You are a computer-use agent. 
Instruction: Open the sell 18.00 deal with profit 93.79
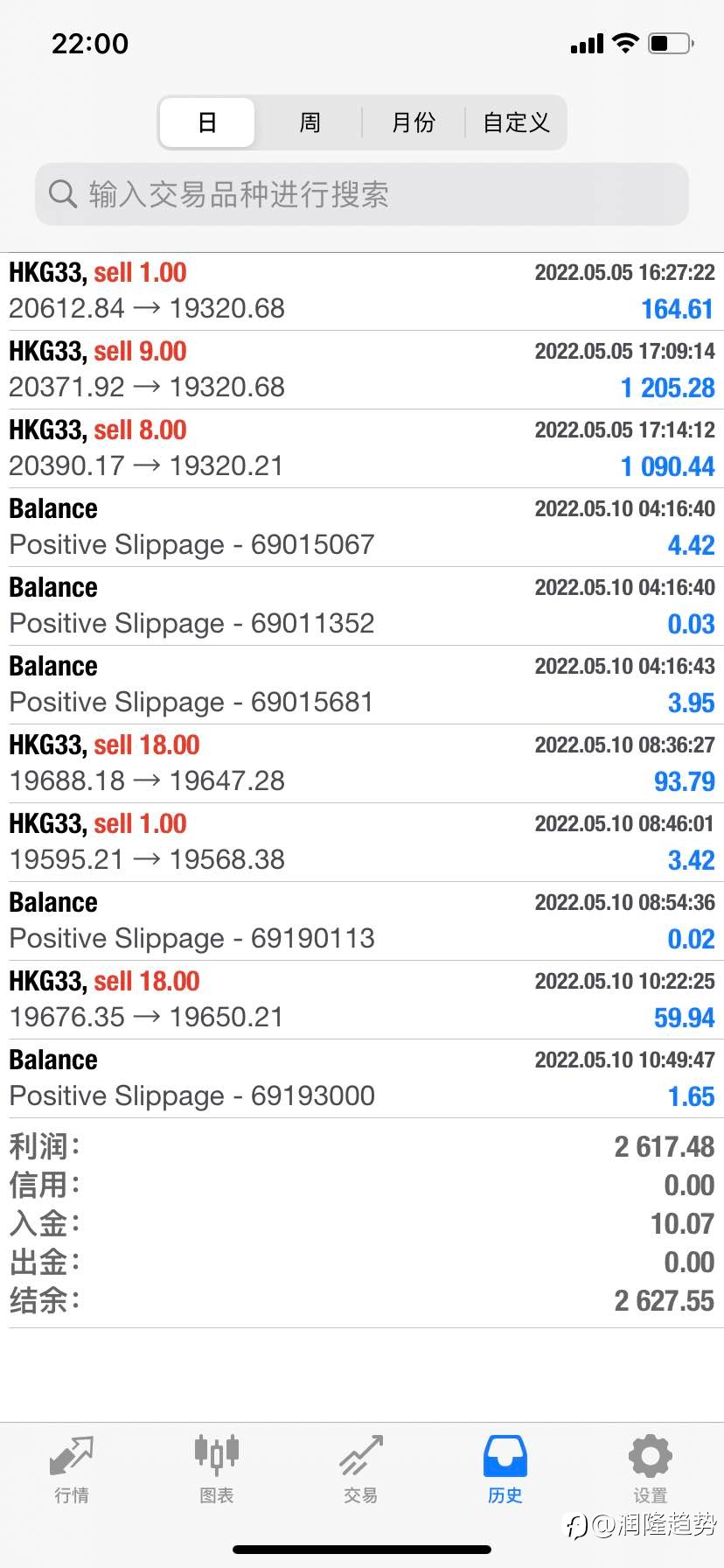[x=362, y=764]
